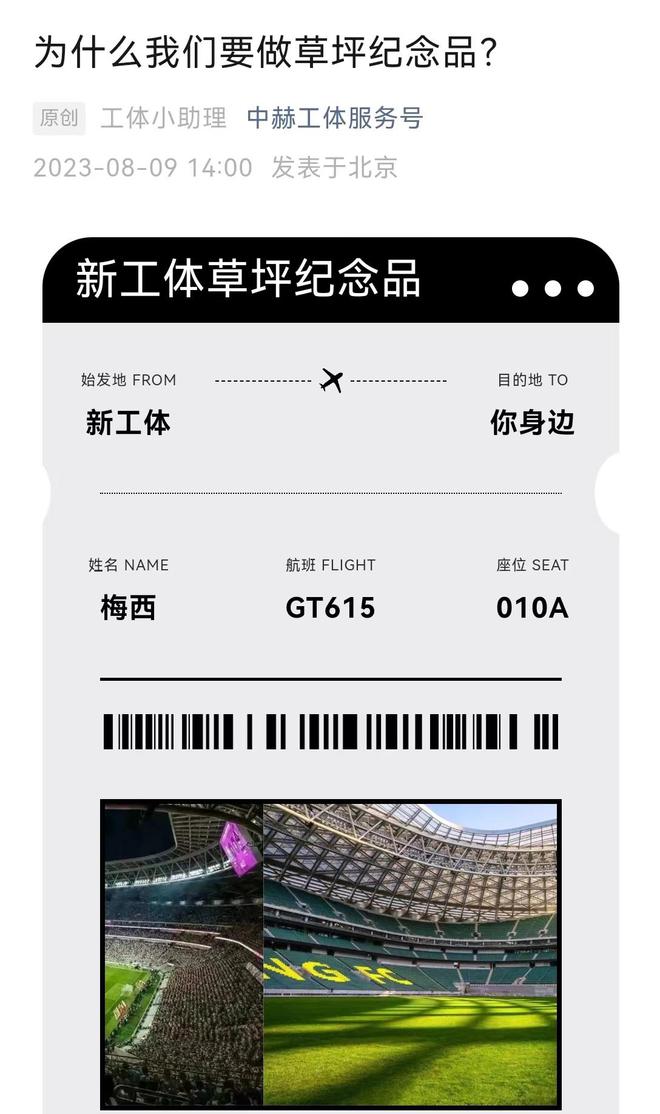Open the 中赫工体服务号 account link
Image resolution: width=660 pixels, height=1114 pixels.
click(x=335, y=118)
